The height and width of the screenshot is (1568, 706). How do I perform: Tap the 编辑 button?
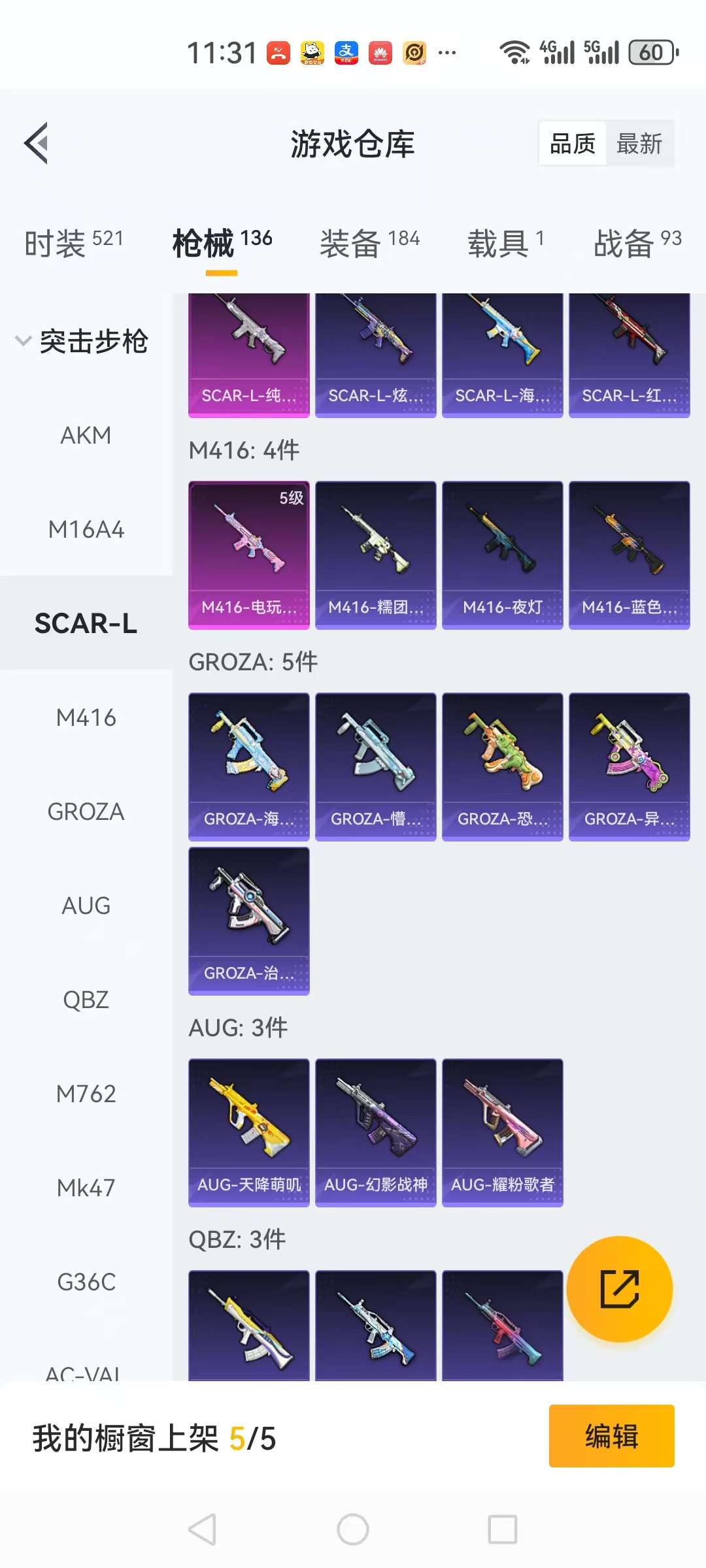tap(611, 1437)
